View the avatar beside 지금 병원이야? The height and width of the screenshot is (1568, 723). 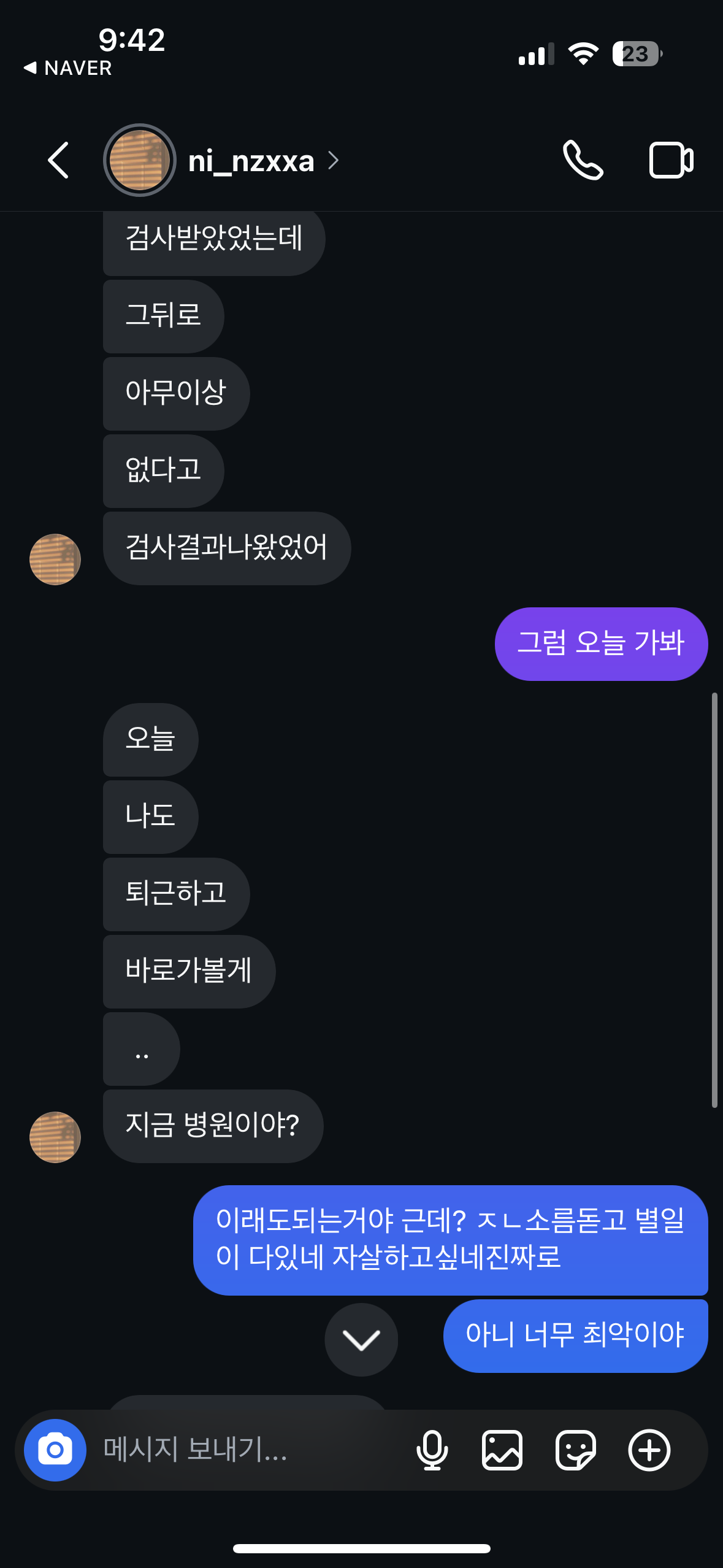[55, 1137]
